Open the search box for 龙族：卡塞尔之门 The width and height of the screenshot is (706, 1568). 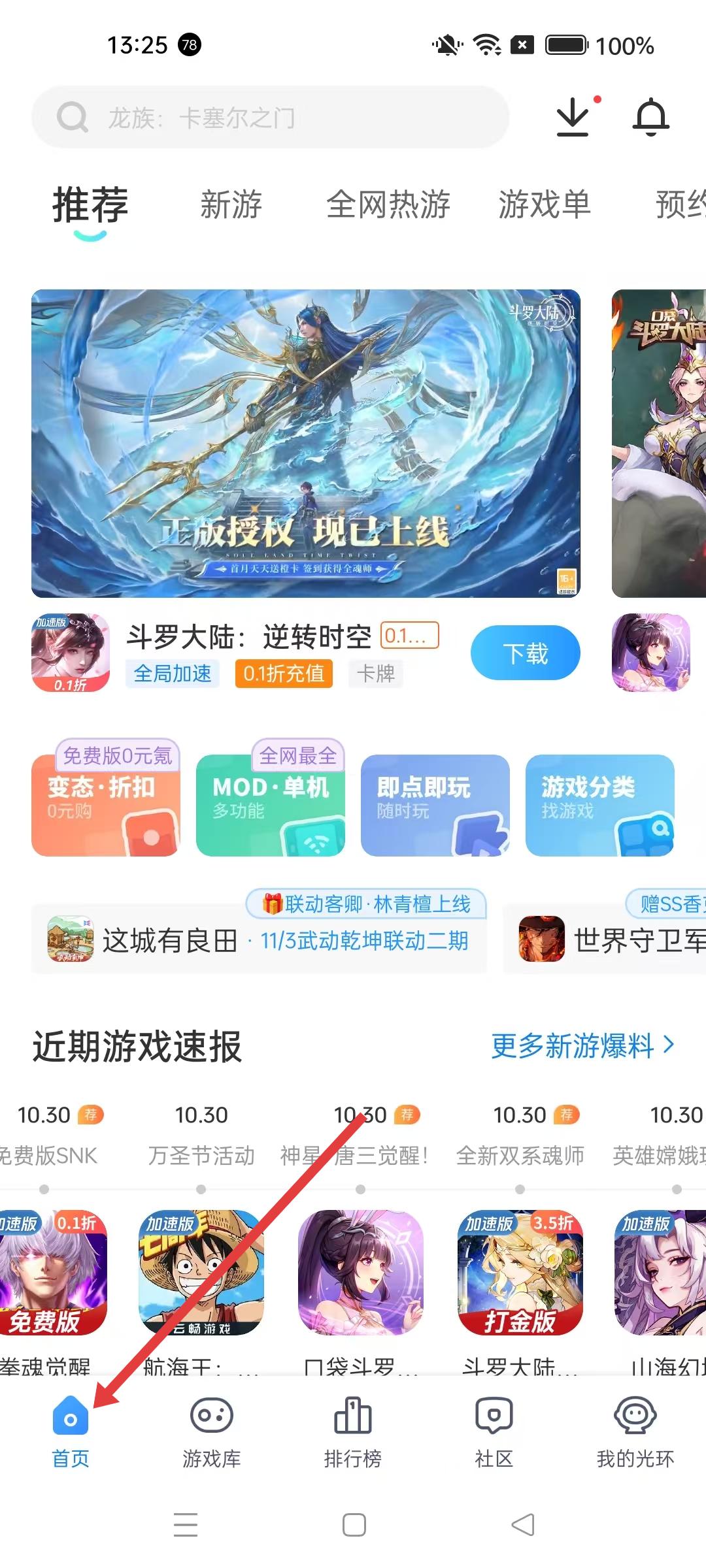(269, 118)
